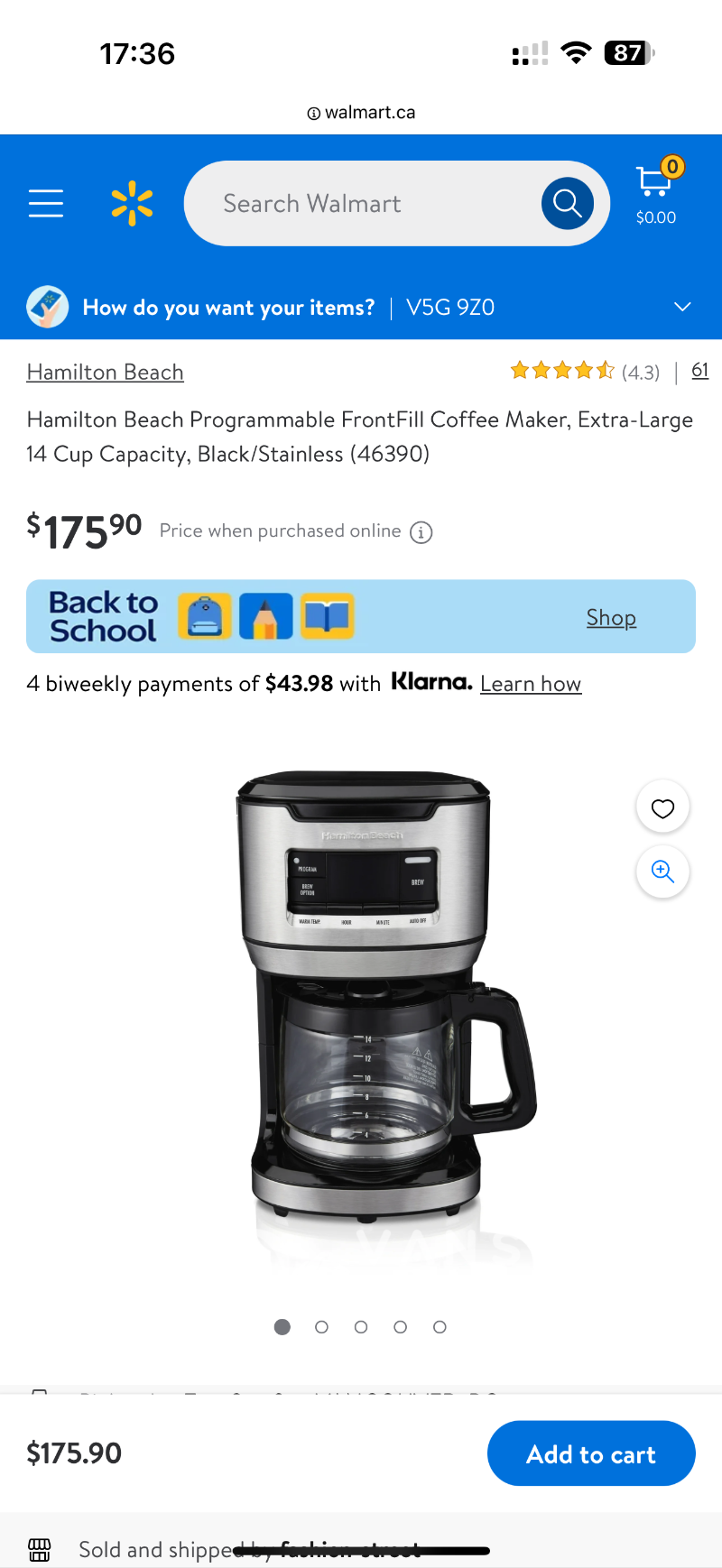Shop the Back to School banner
This screenshot has width=722, height=1568.
[x=611, y=618]
